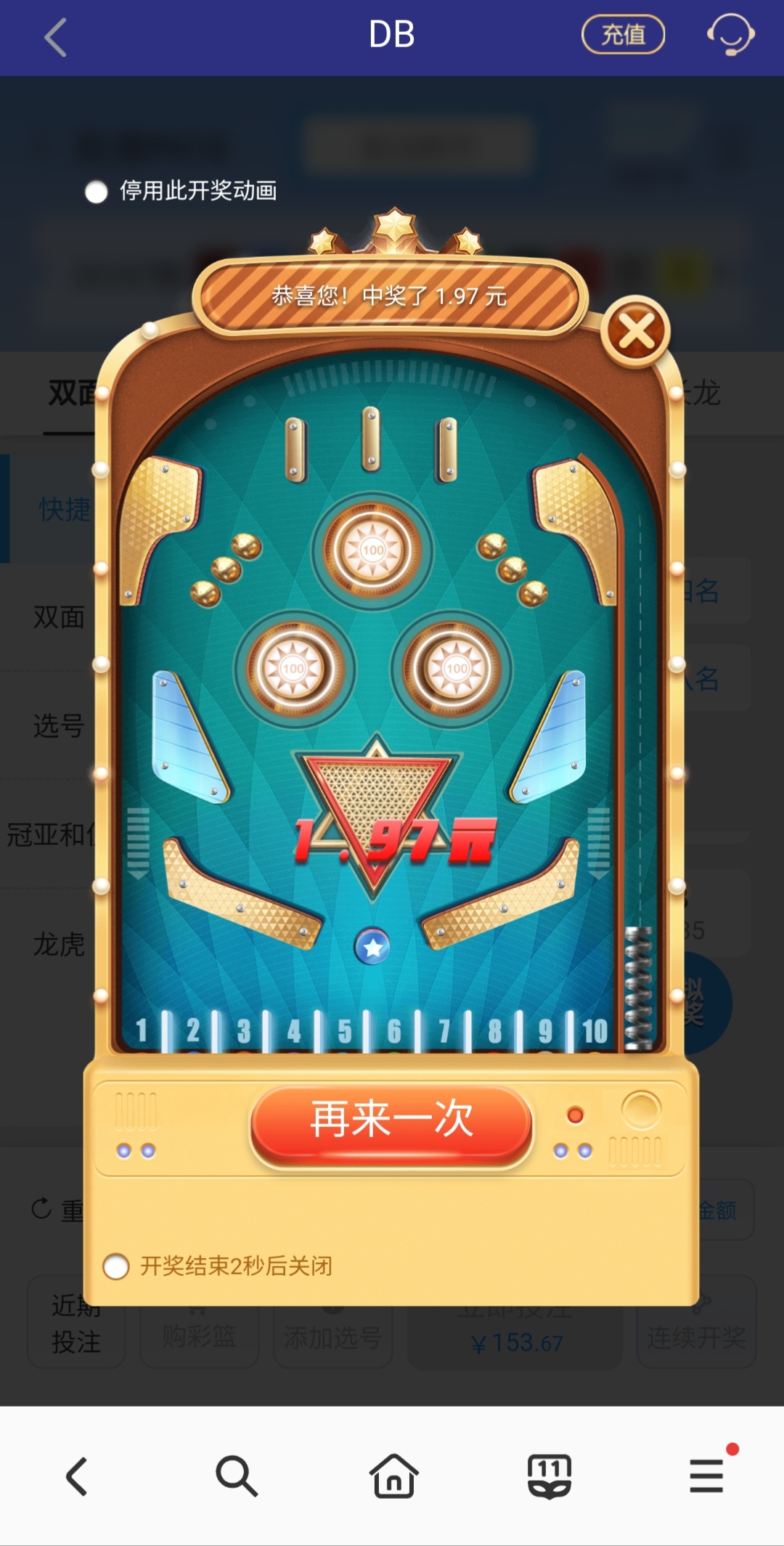Image resolution: width=784 pixels, height=1546 pixels.
Task: Go back using the header arrow
Action: click(55, 37)
